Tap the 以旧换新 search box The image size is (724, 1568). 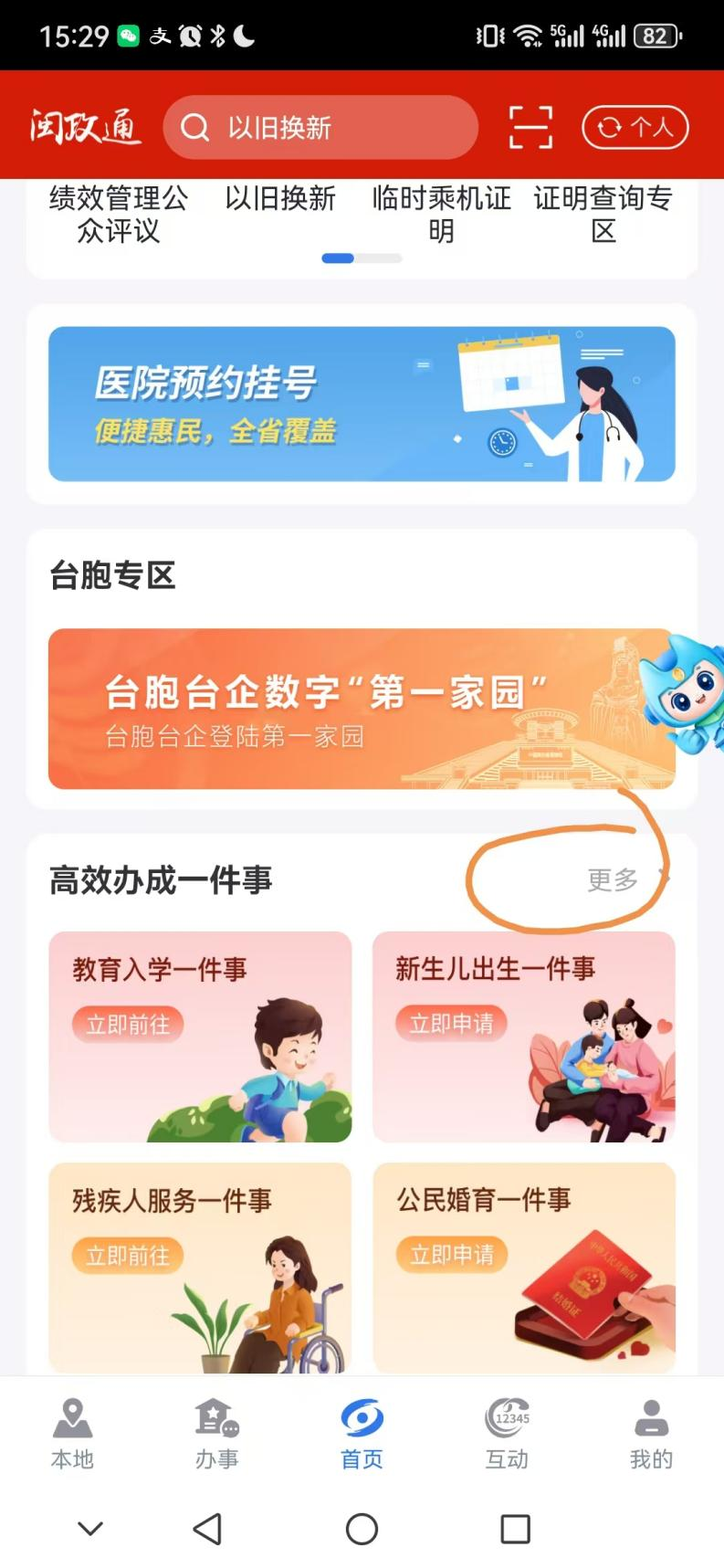pyautogui.click(x=320, y=128)
